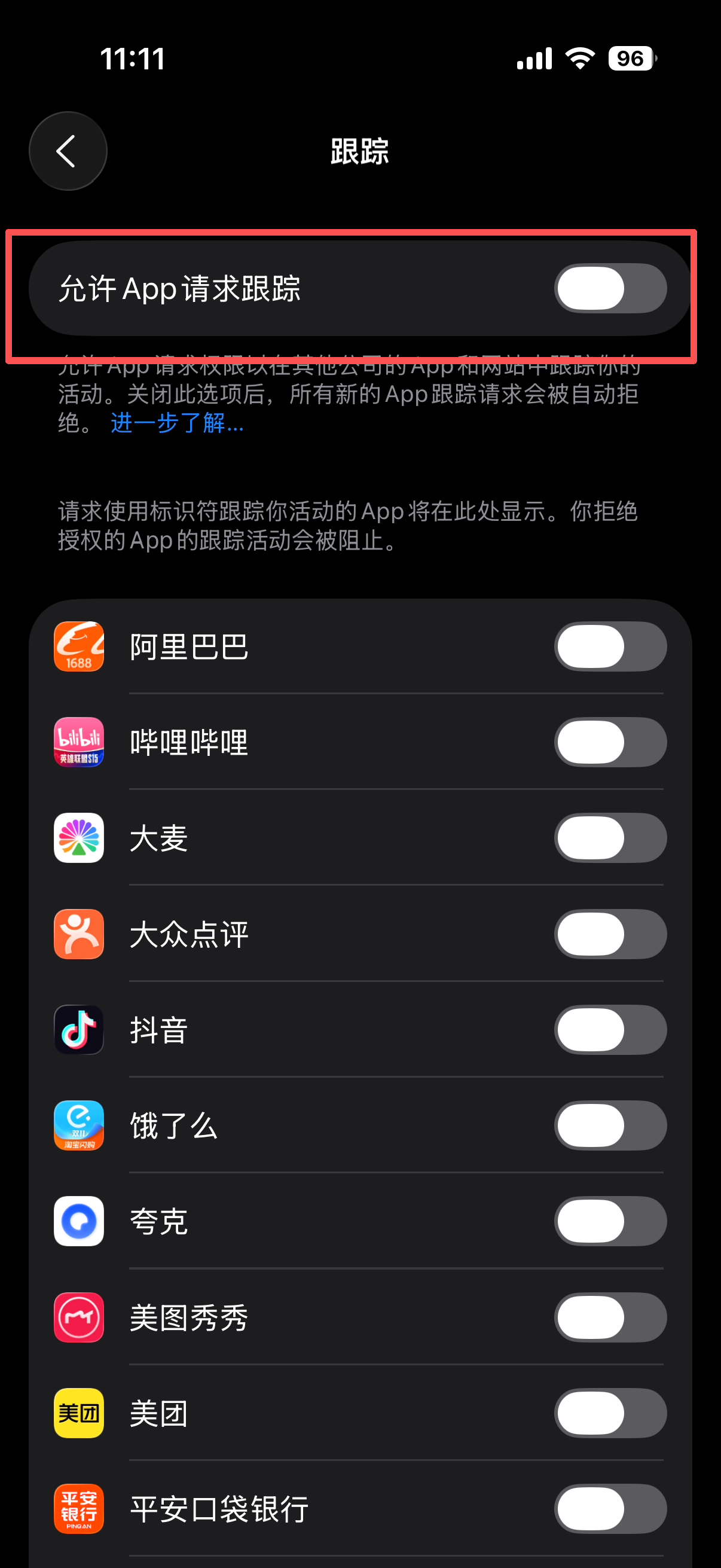
Task: Open the 进一步了解 link
Action: (x=177, y=422)
